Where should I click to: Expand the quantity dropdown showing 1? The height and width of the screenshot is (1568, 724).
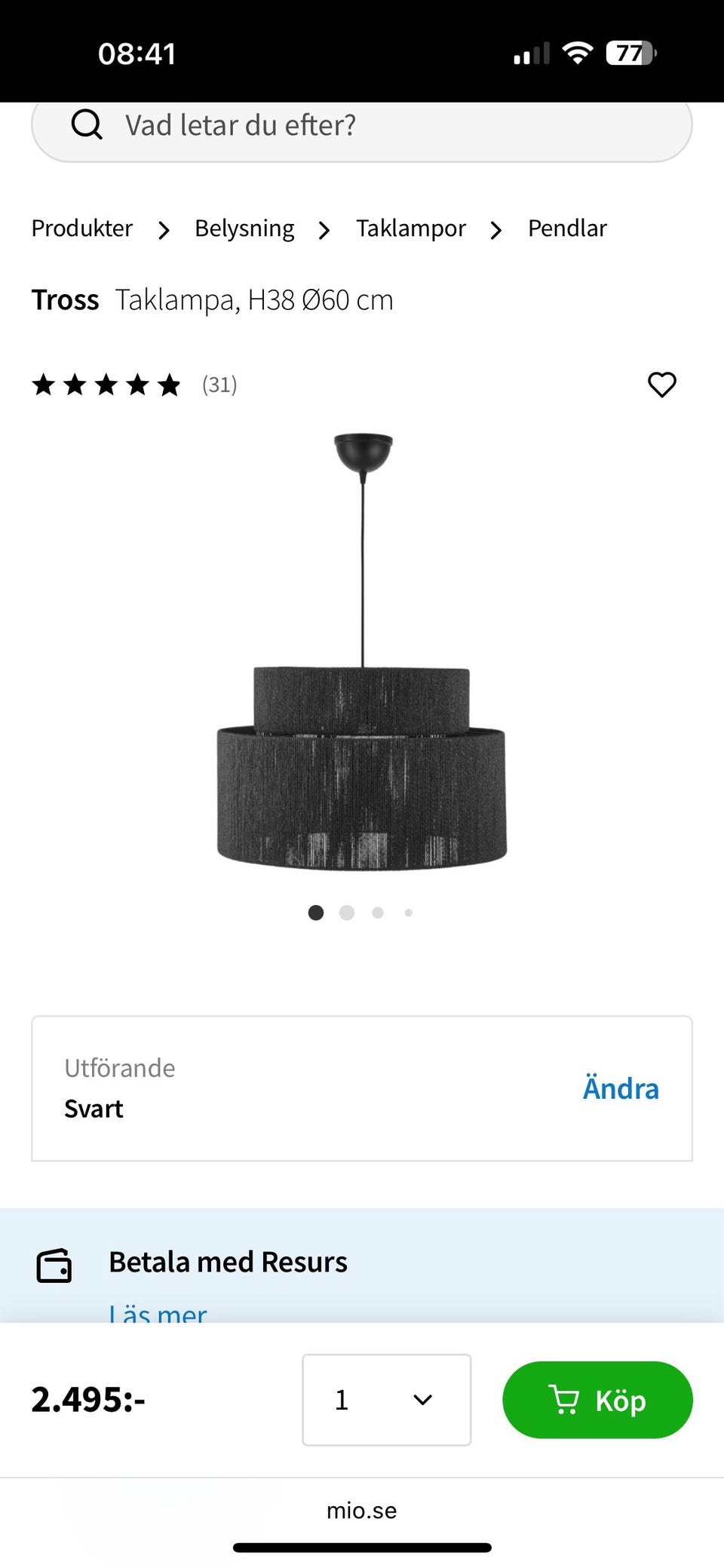[x=386, y=1400]
